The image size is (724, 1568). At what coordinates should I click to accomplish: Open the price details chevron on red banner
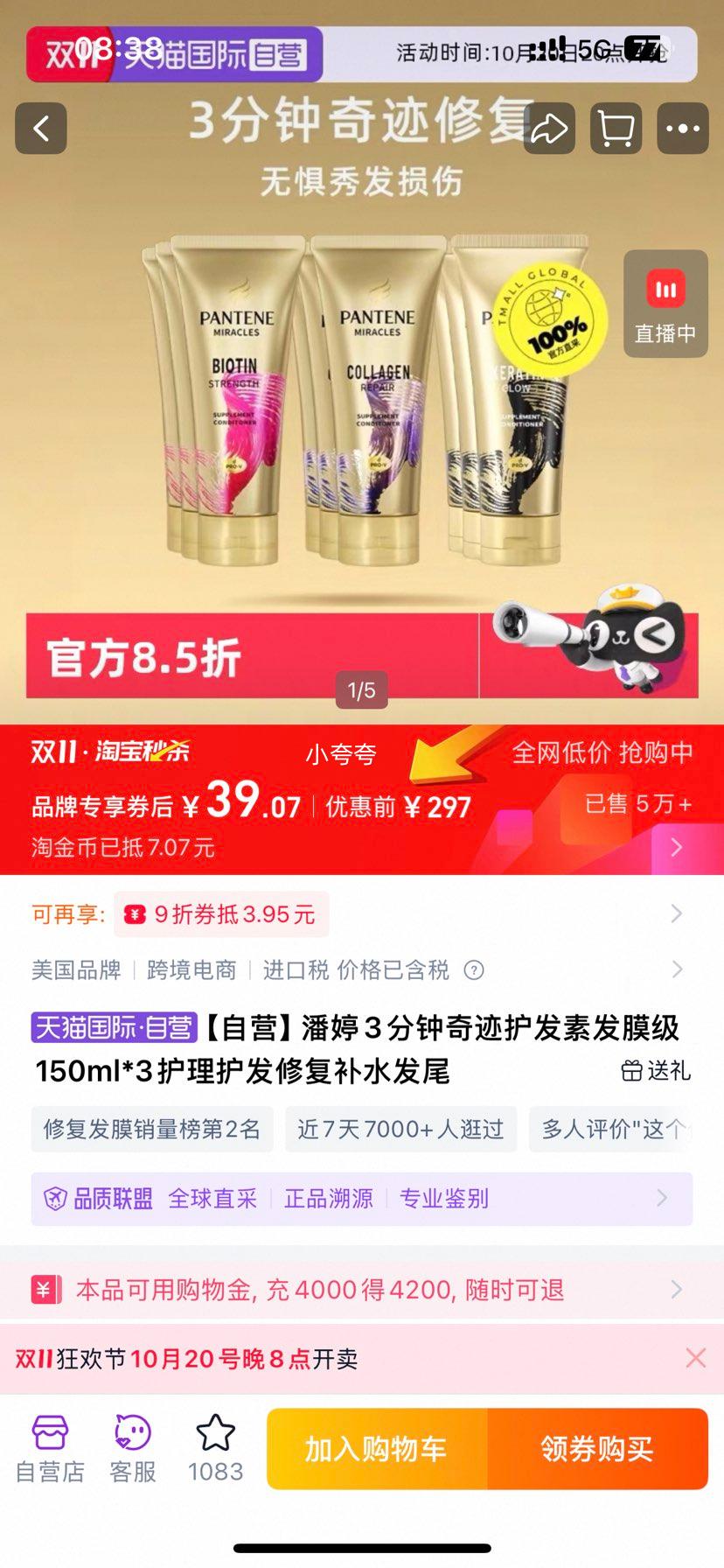click(675, 847)
